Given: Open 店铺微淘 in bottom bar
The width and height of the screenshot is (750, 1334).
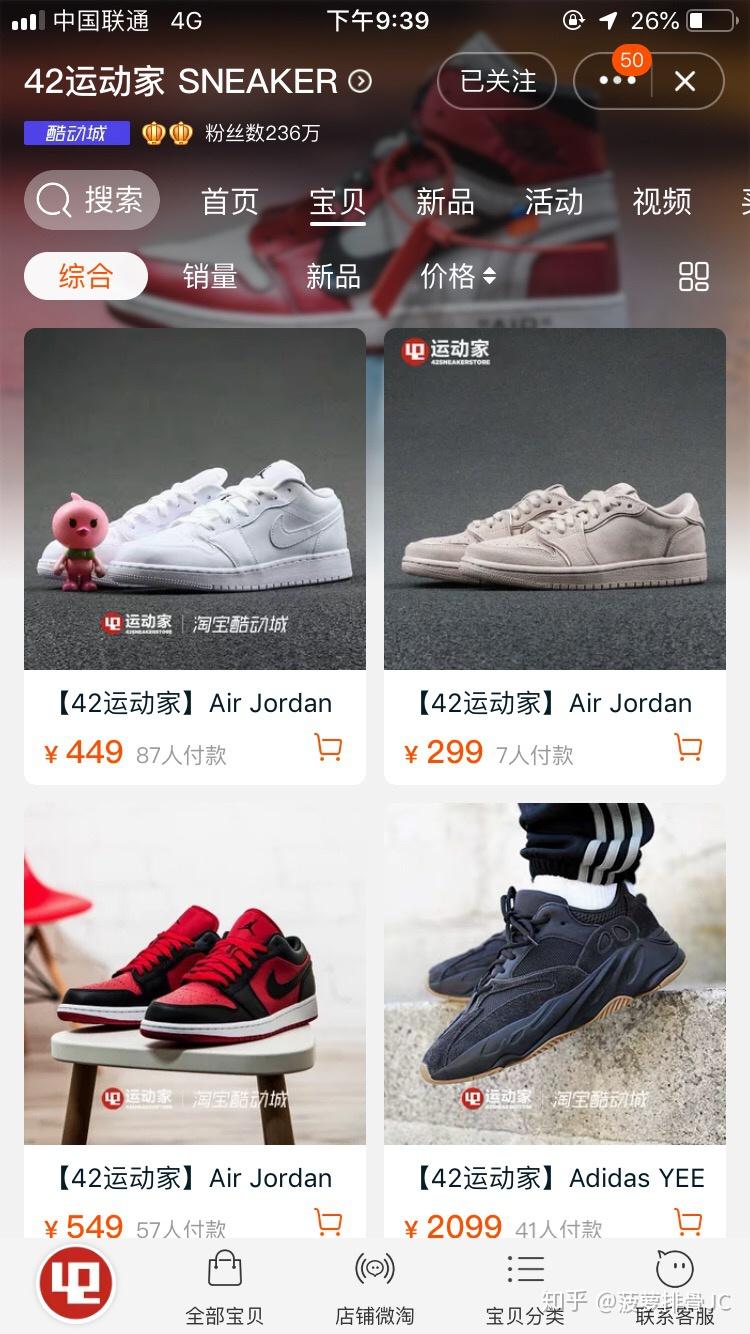Looking at the screenshot, I should pyautogui.click(x=375, y=1288).
